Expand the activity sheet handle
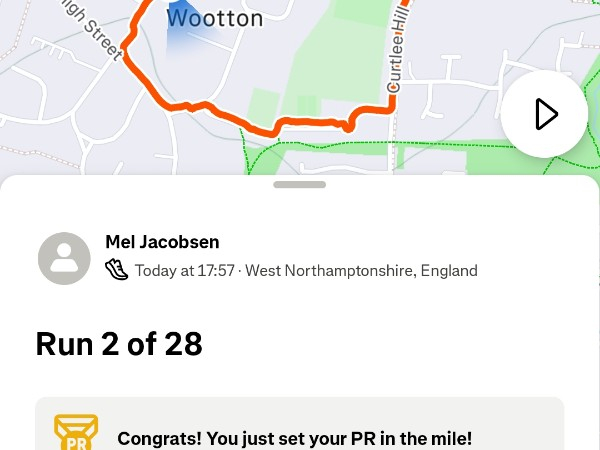The height and width of the screenshot is (450, 600). tap(299, 184)
